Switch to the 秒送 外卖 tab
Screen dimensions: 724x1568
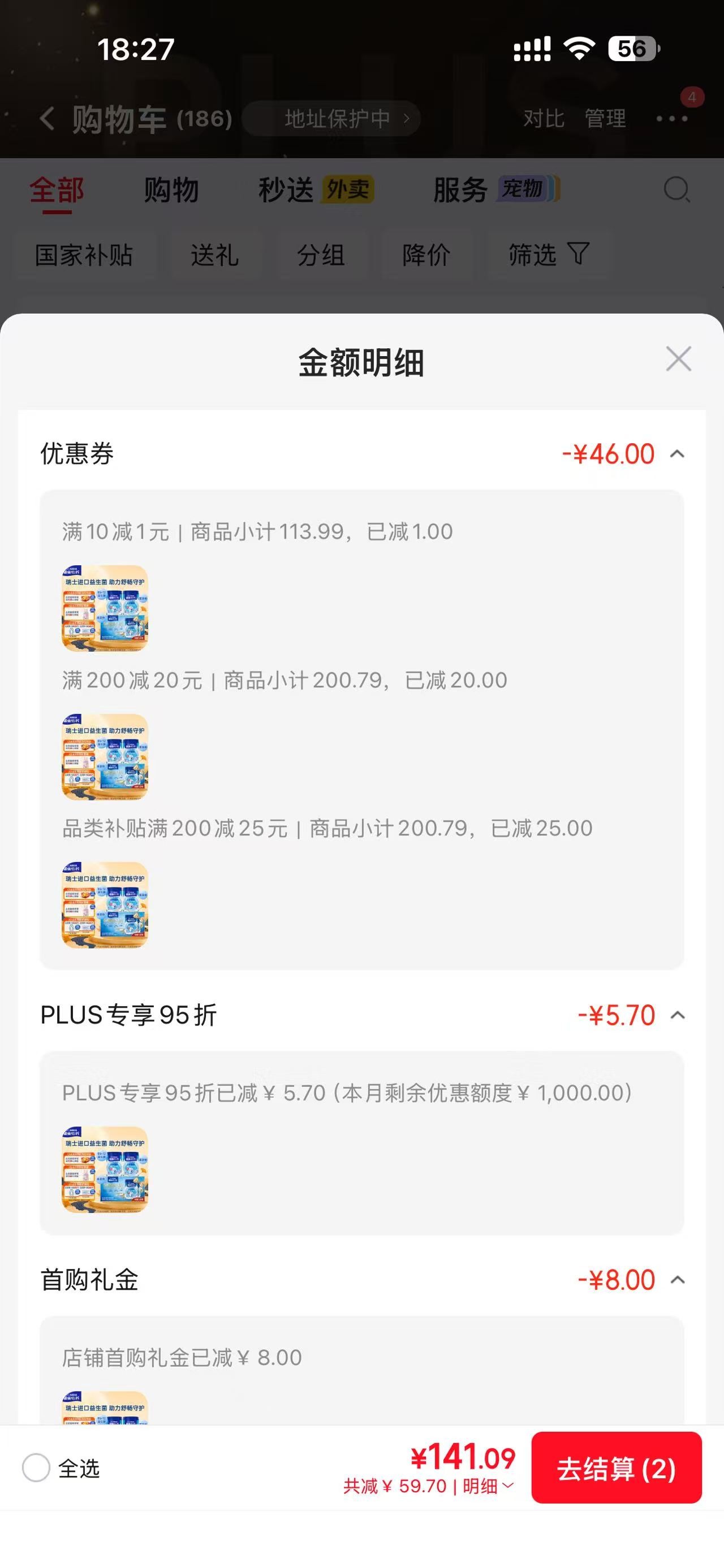[x=316, y=190]
